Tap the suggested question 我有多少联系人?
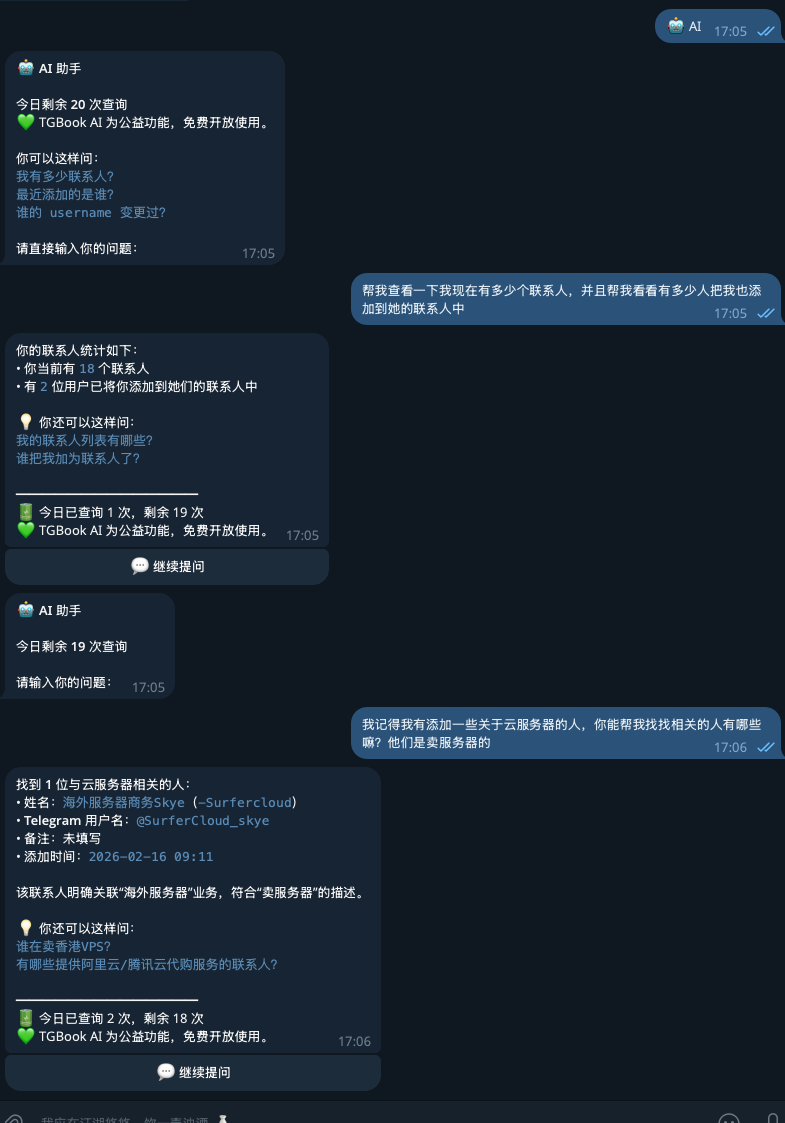 65,176
